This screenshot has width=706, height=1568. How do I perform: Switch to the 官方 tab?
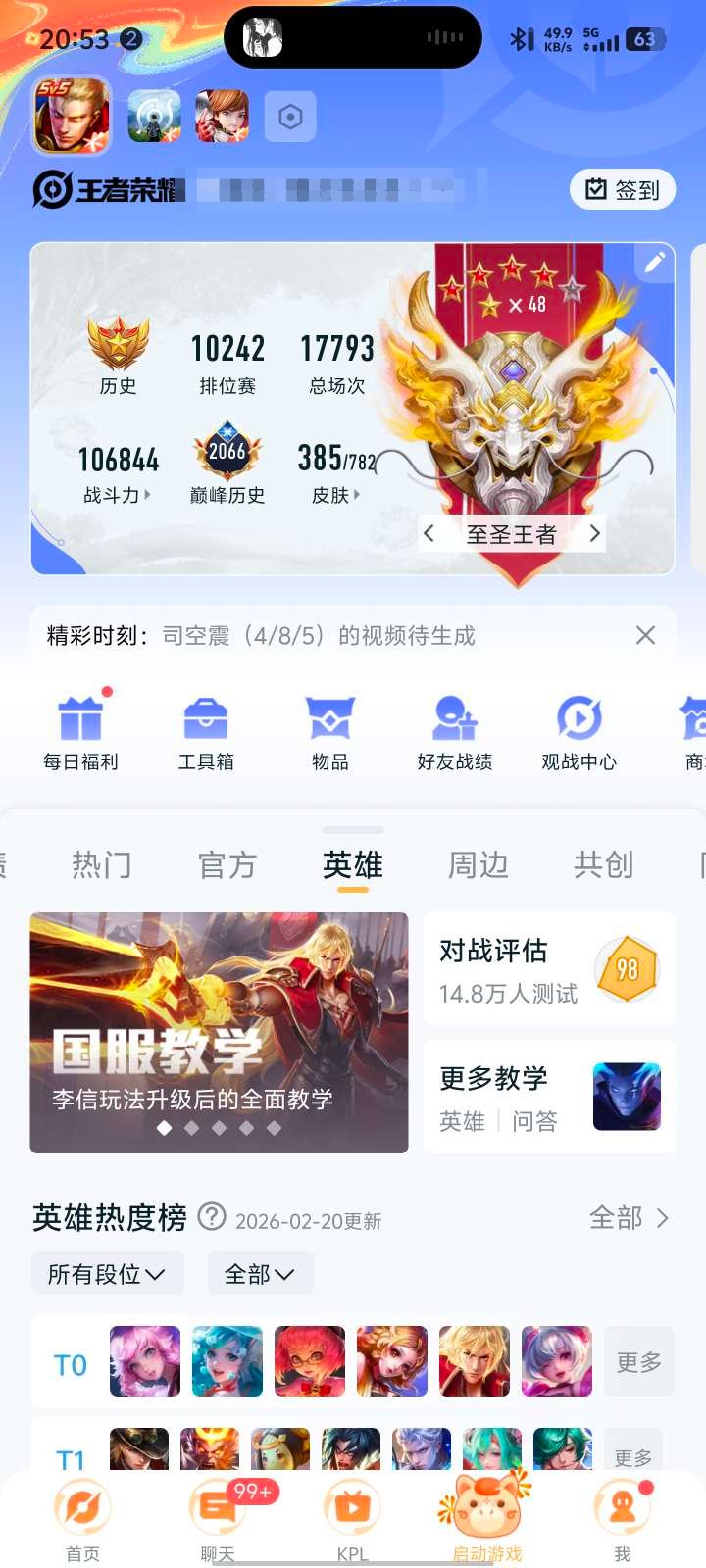pyautogui.click(x=227, y=864)
